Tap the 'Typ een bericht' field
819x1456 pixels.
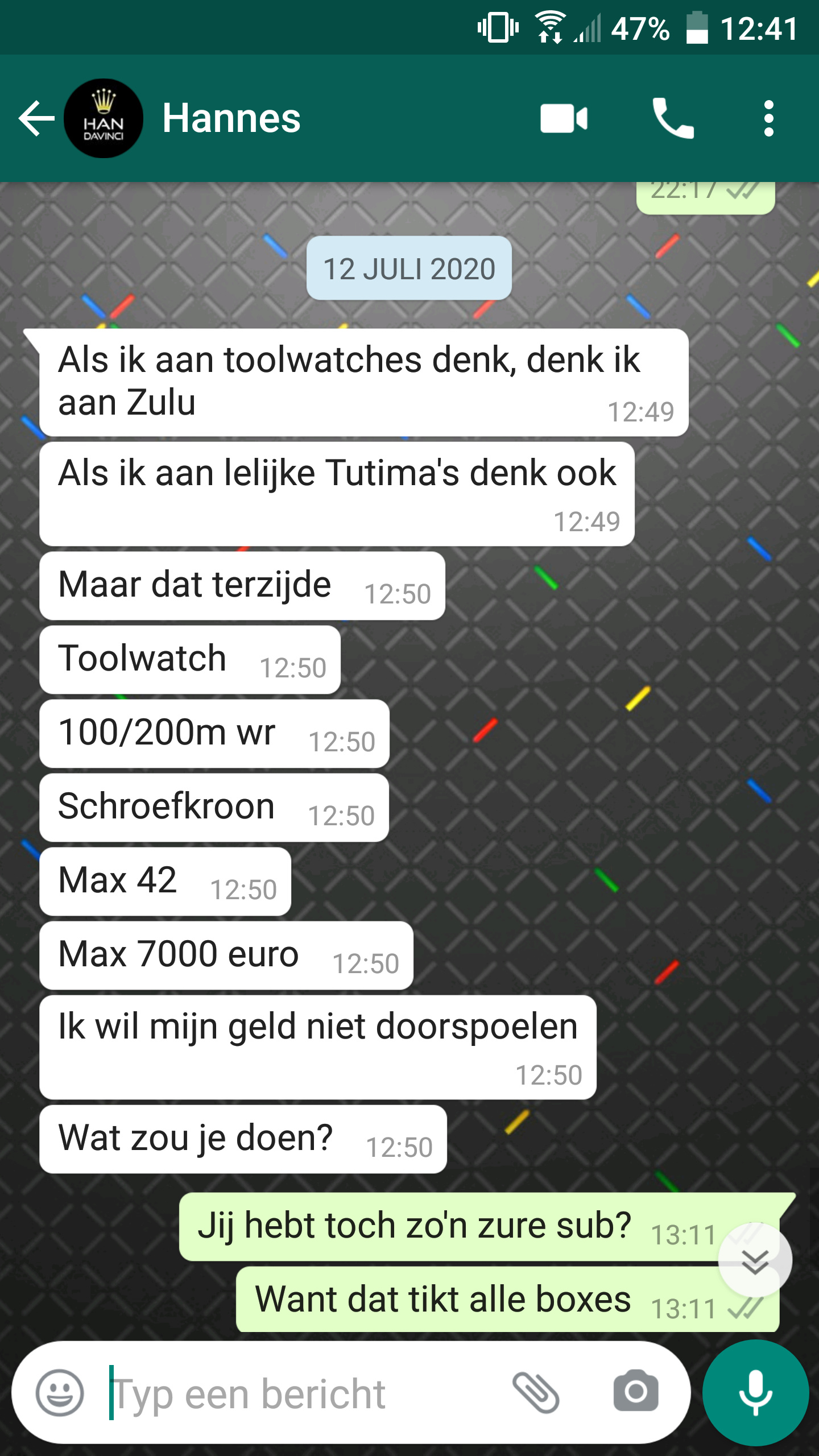301,1393
